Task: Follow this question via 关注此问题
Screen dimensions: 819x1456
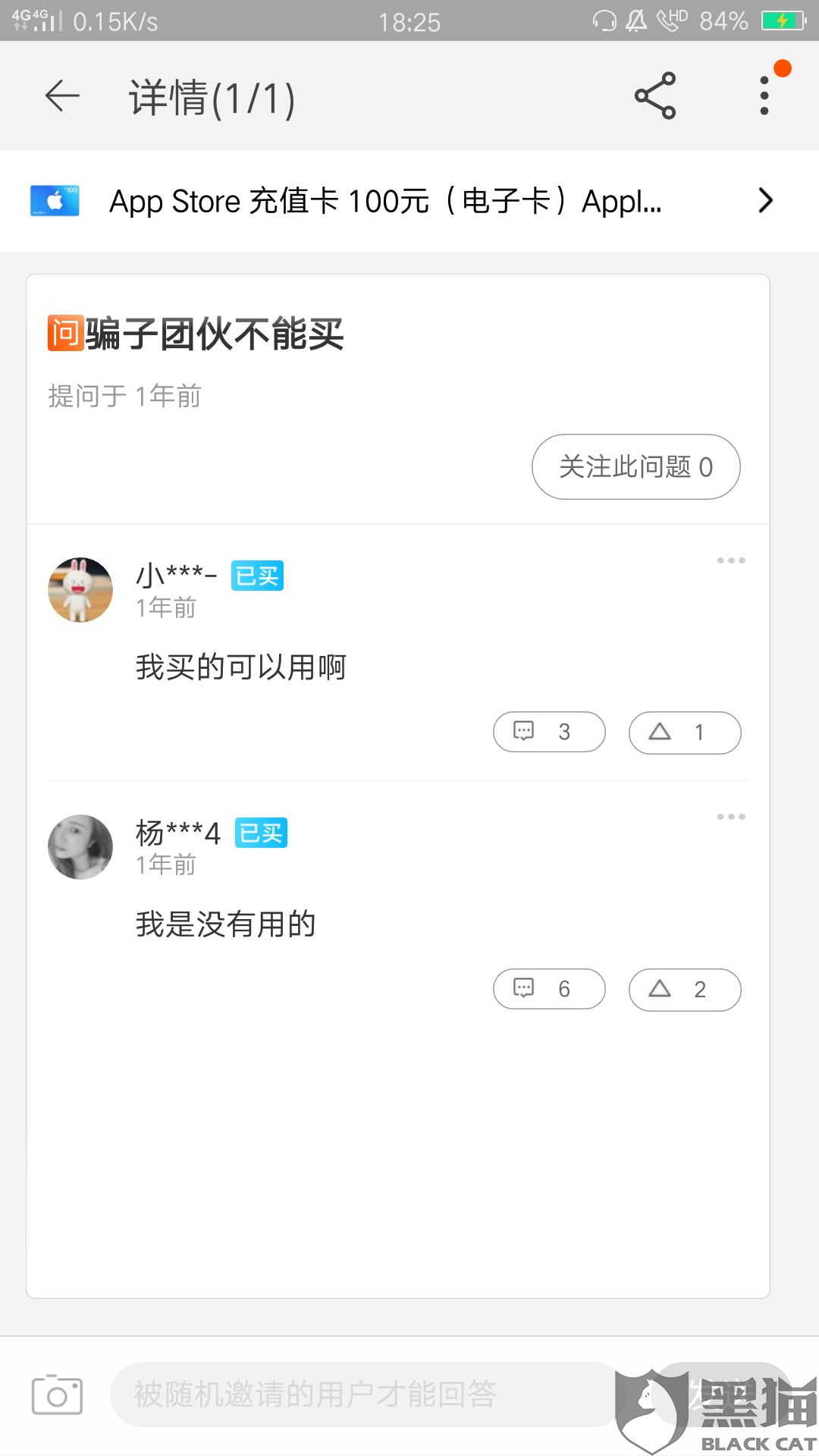Action: (x=635, y=467)
